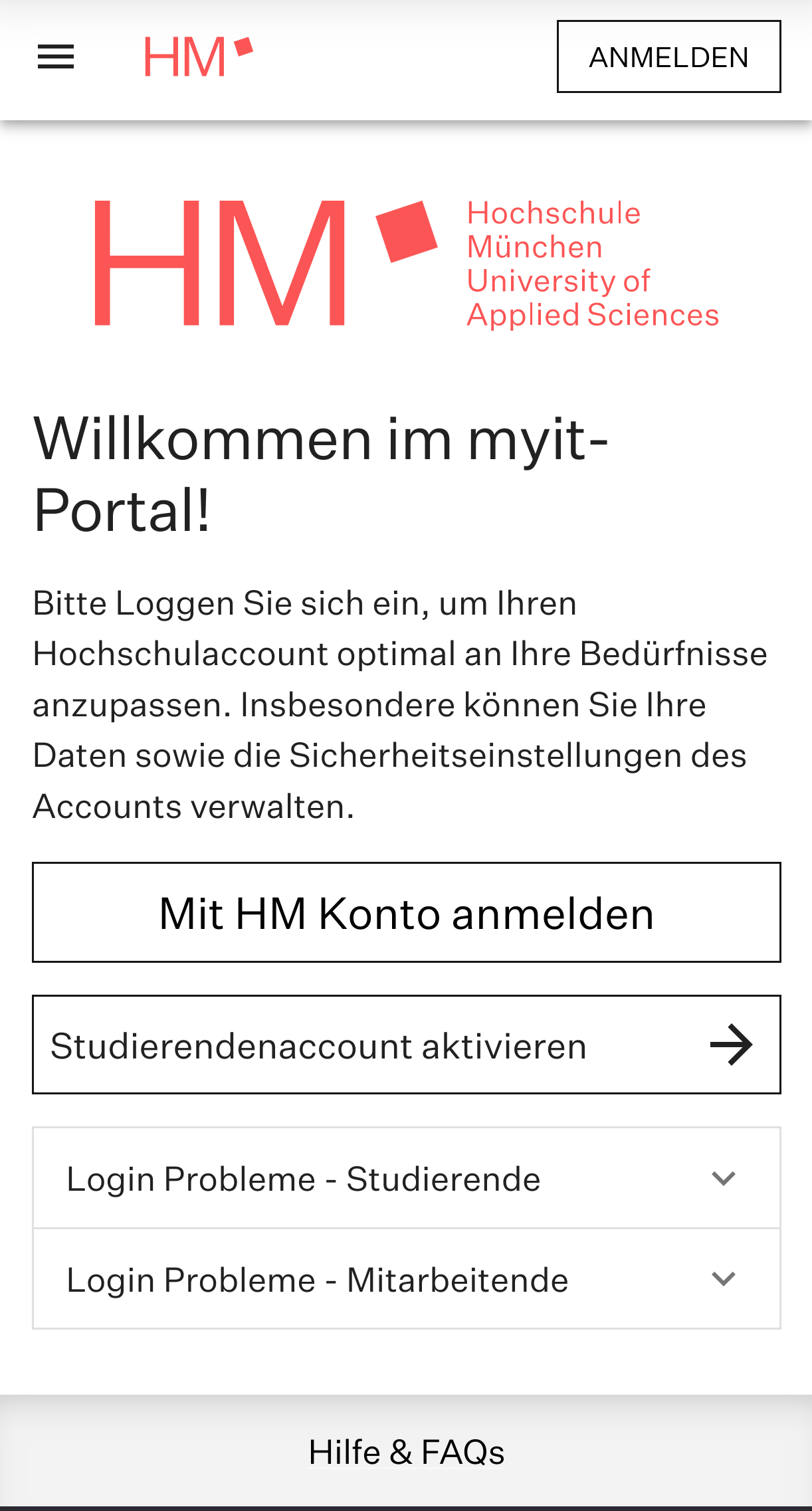The height and width of the screenshot is (1511, 812).
Task: Open the hamburger navigation menu
Action: tap(56, 57)
